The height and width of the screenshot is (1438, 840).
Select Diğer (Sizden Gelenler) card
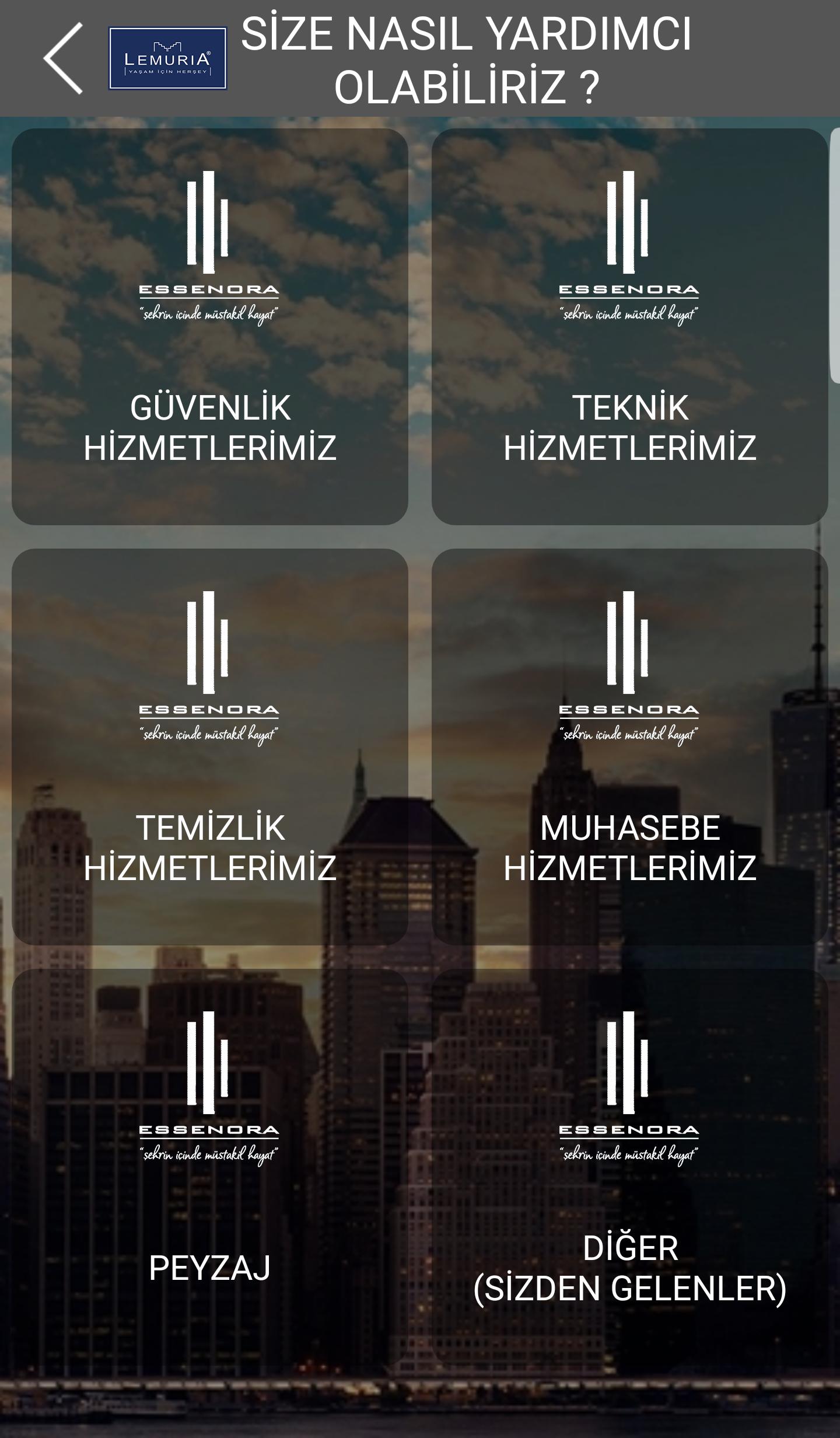(x=630, y=1167)
